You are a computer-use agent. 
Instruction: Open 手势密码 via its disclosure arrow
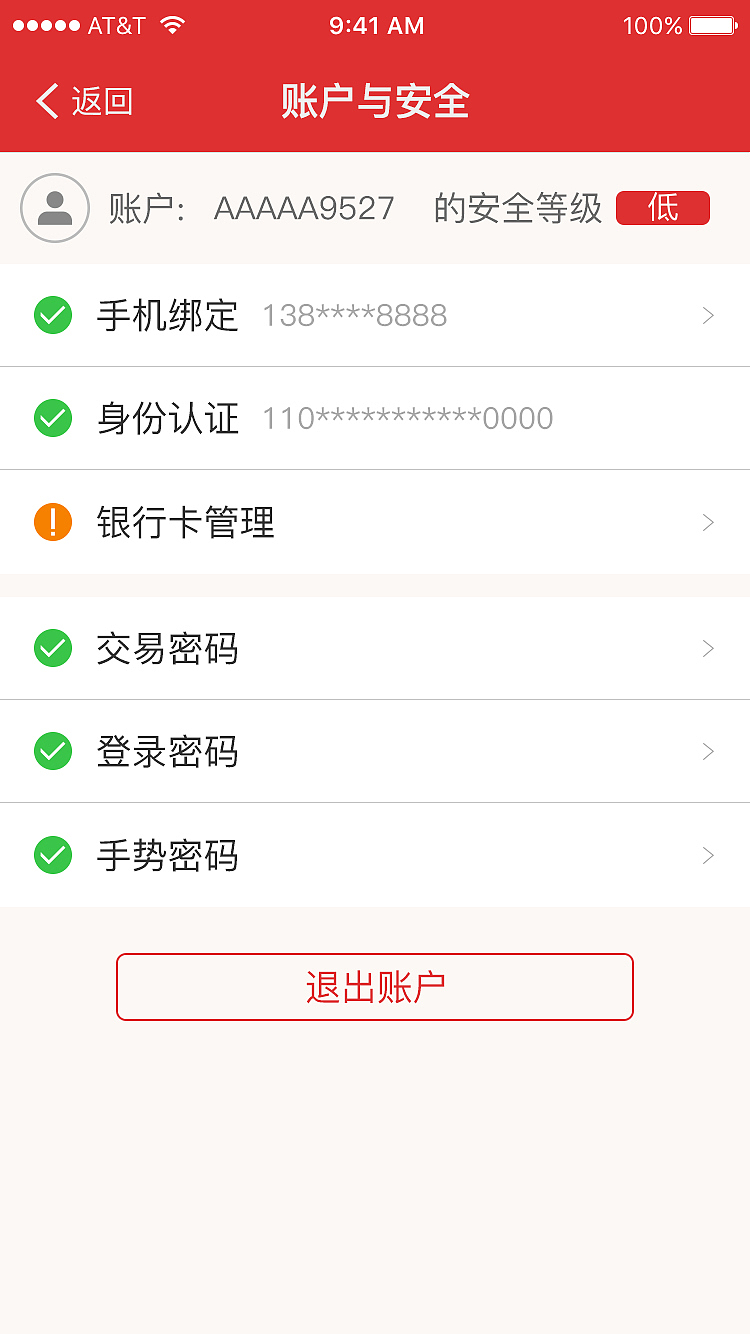pyautogui.click(x=708, y=855)
